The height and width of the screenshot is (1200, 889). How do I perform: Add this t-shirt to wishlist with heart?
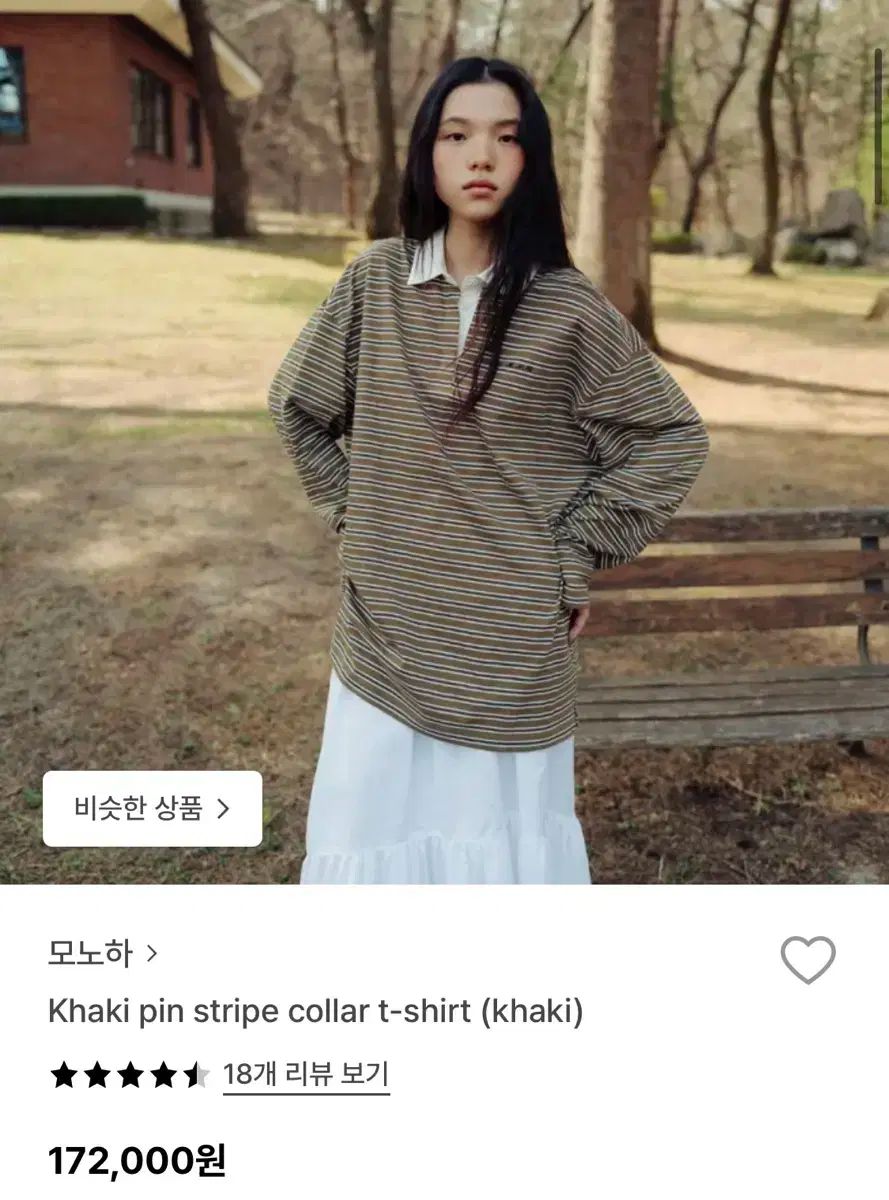click(x=807, y=960)
